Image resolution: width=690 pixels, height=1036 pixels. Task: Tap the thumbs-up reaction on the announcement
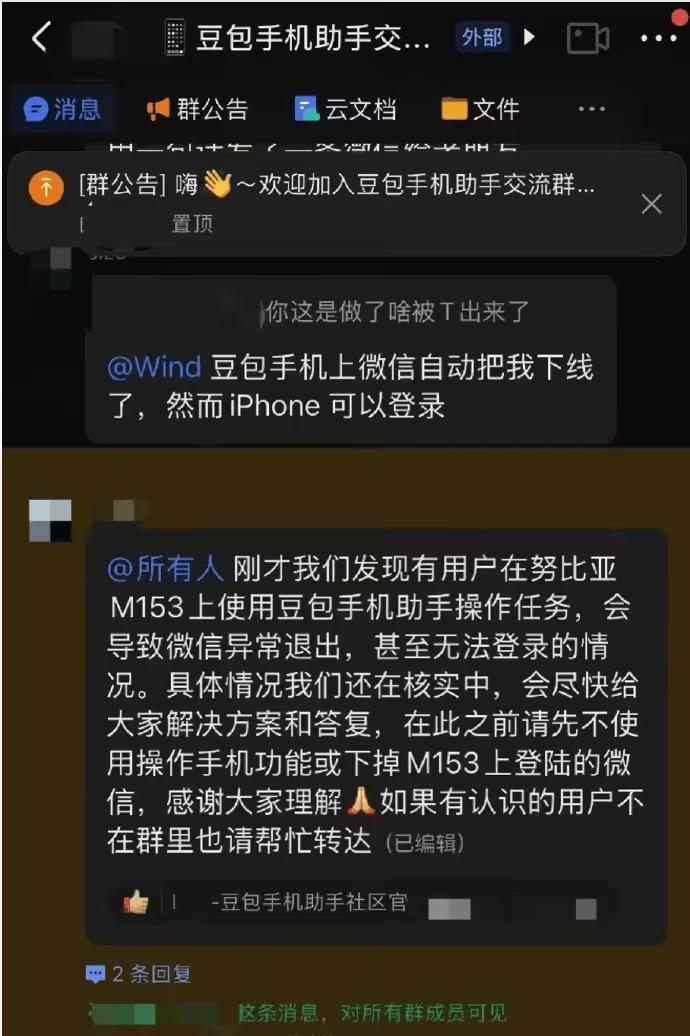click(x=136, y=903)
